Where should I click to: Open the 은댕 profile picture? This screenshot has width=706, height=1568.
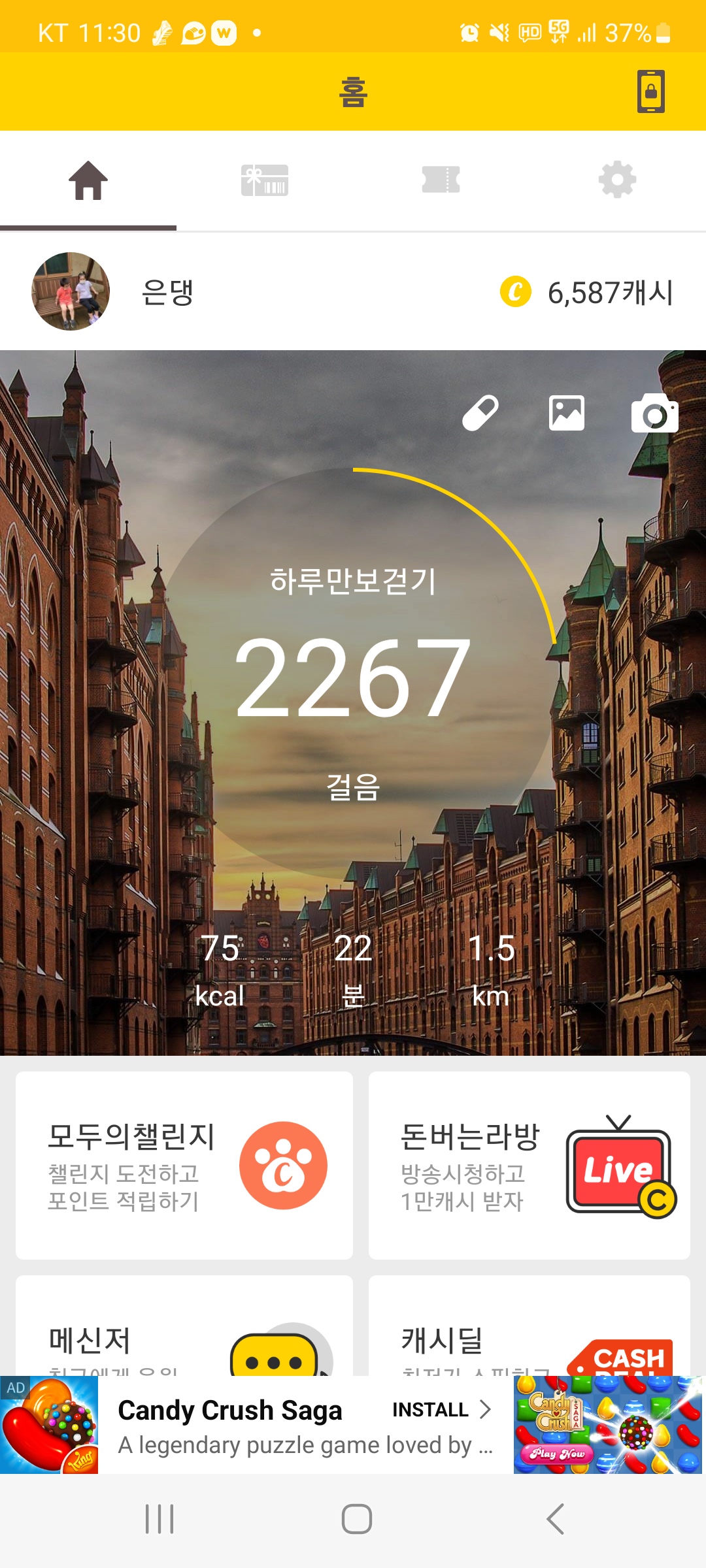pos(71,291)
